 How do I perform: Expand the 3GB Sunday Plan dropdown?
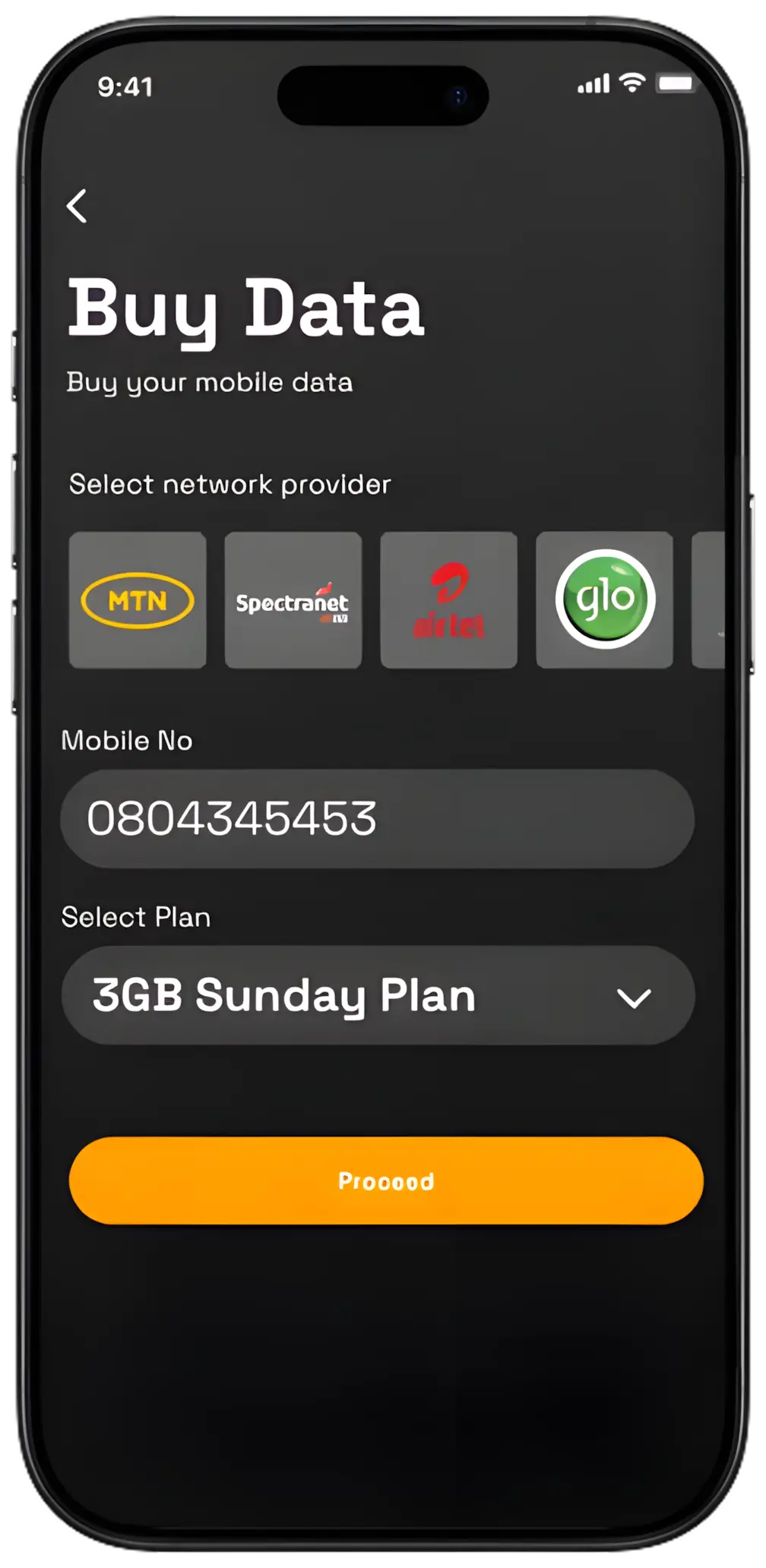click(378, 995)
